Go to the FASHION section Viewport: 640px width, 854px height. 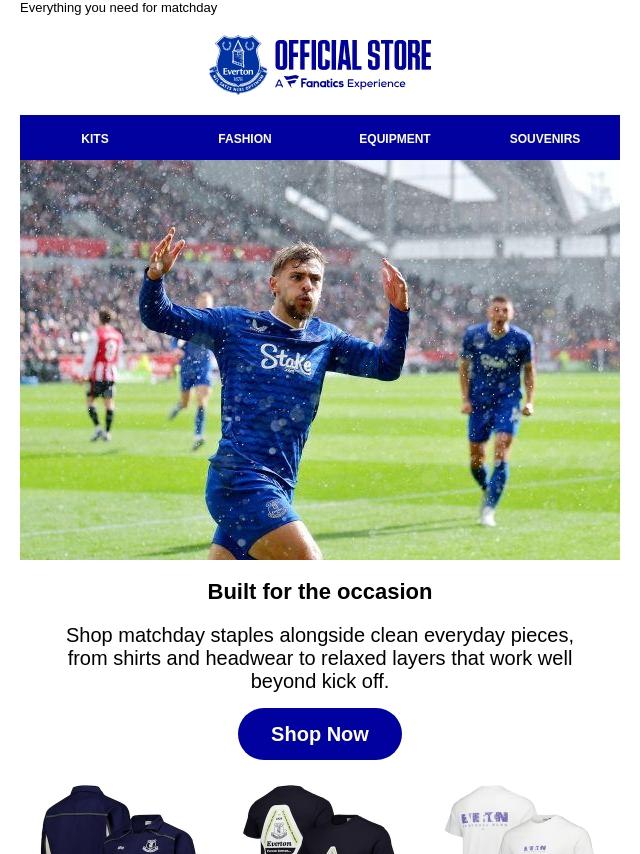click(x=244, y=139)
